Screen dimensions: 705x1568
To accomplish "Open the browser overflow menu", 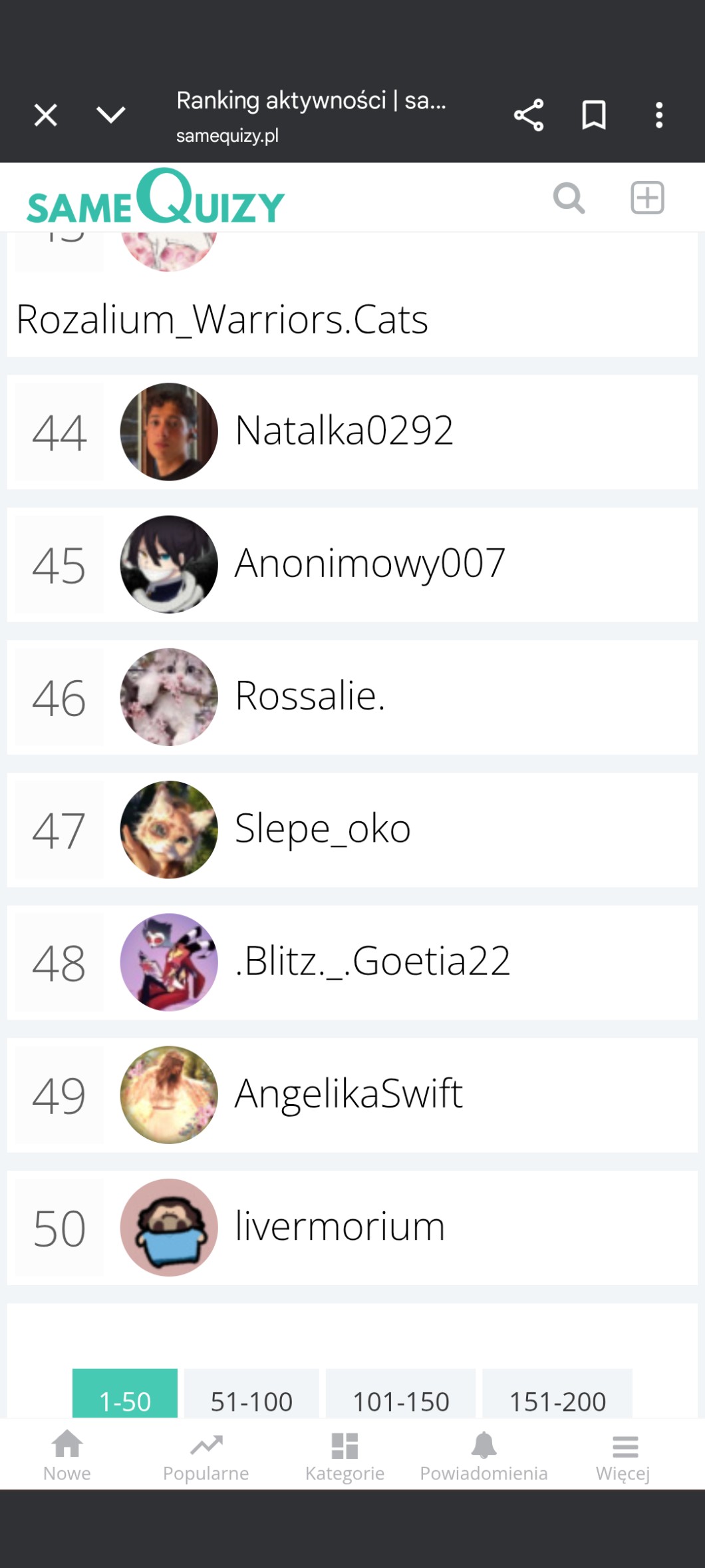I will pyautogui.click(x=659, y=115).
